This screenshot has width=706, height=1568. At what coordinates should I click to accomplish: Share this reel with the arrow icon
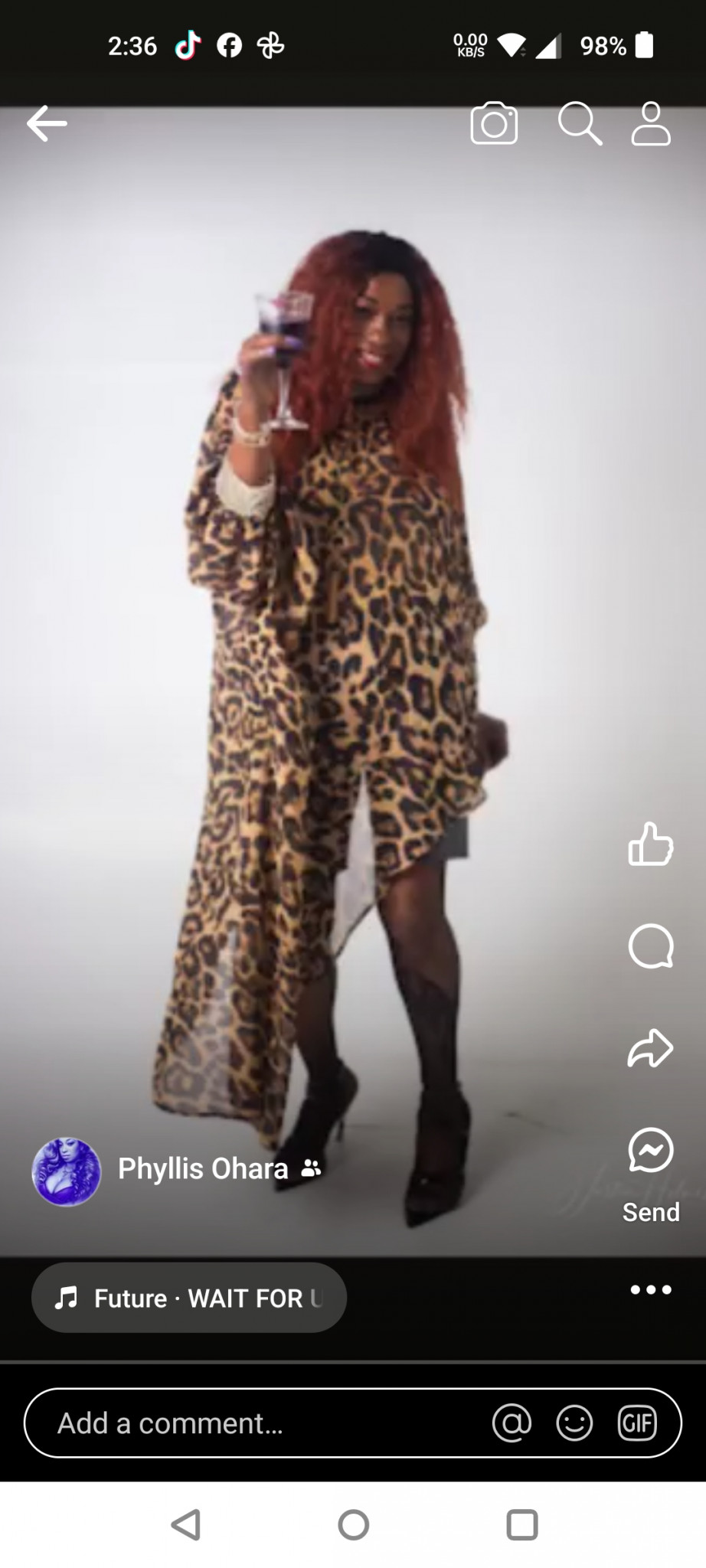coord(651,1048)
